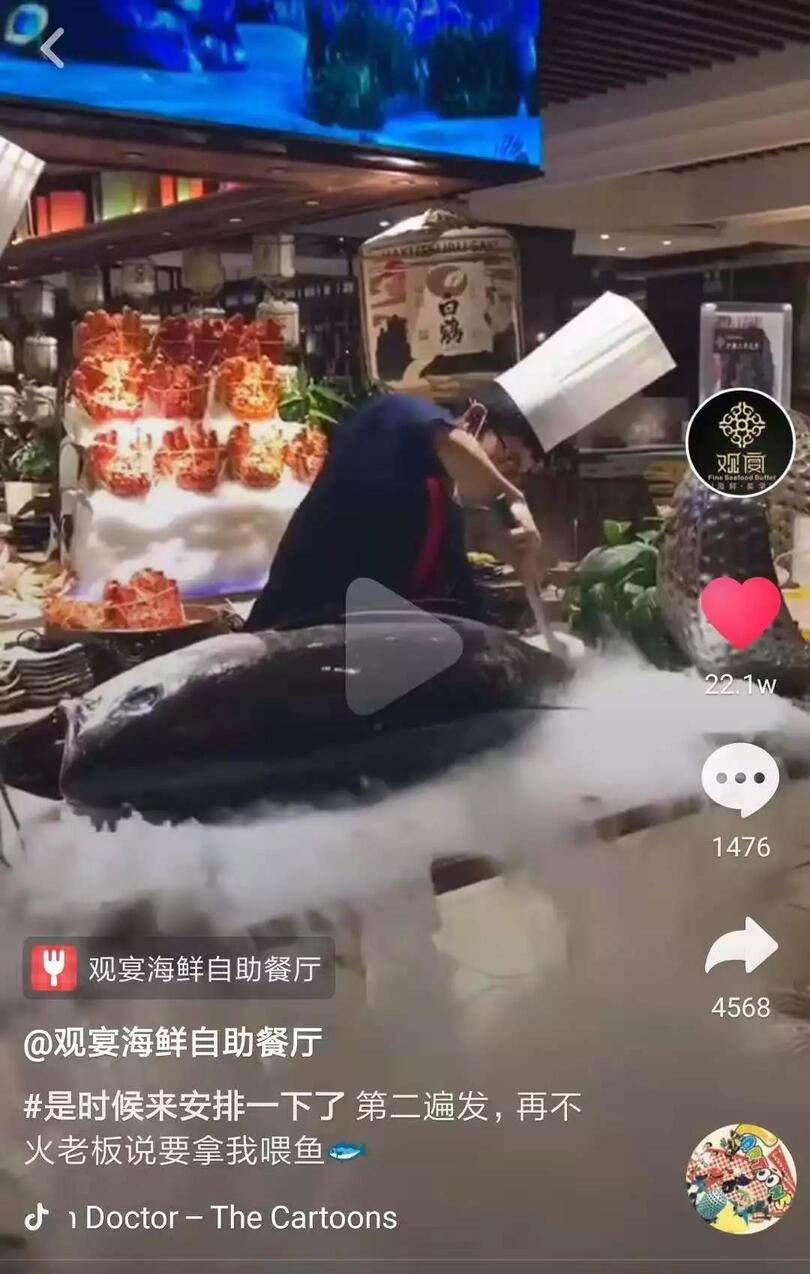Expand the video caption text
This screenshot has height=1274, width=810.
coord(300,1130)
